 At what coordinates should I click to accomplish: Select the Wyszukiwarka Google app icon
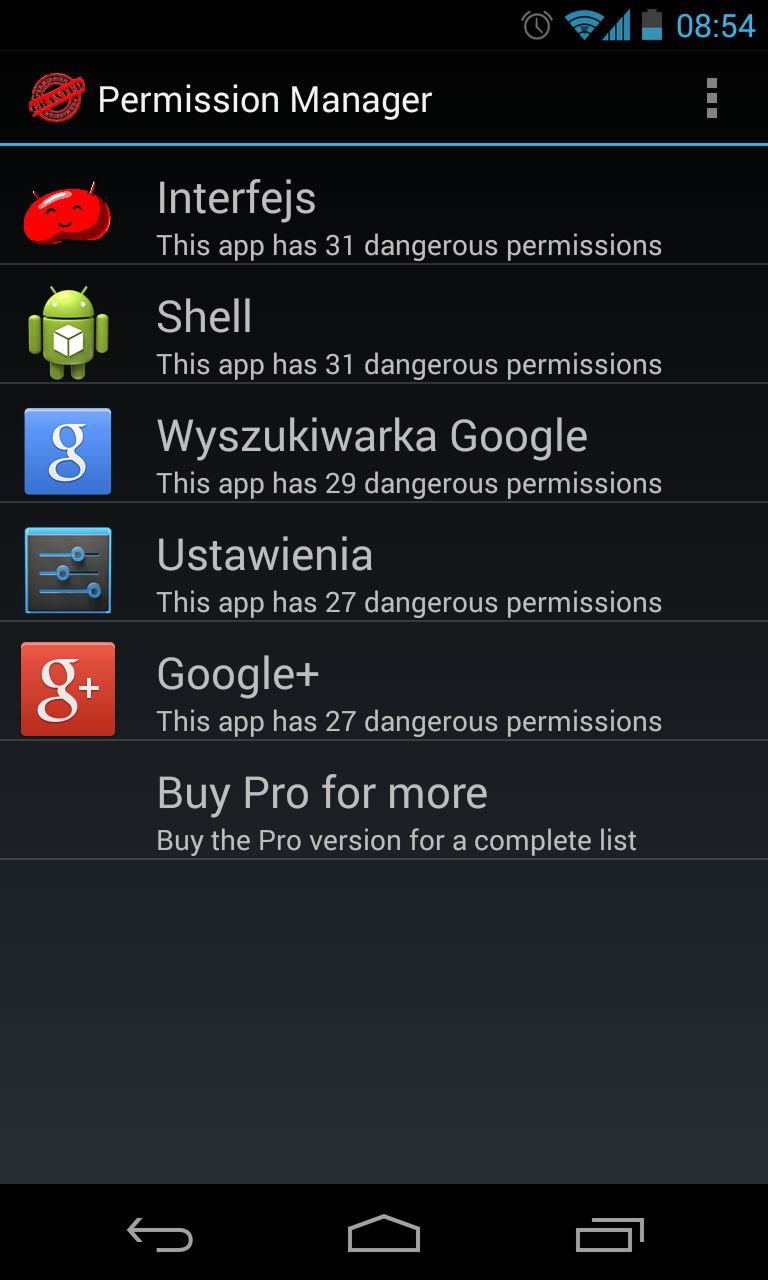[66, 451]
